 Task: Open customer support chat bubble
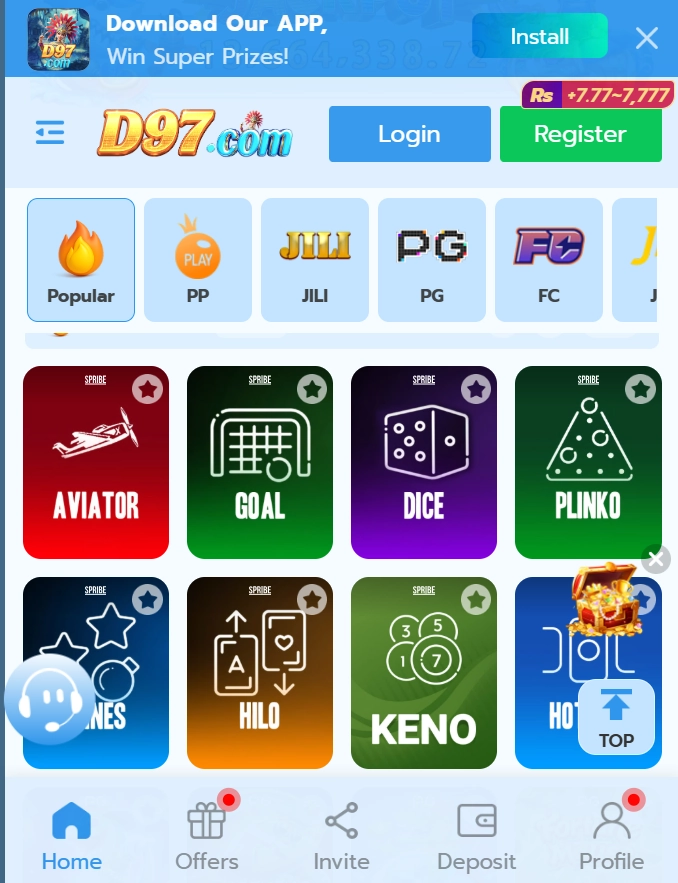click(x=50, y=700)
